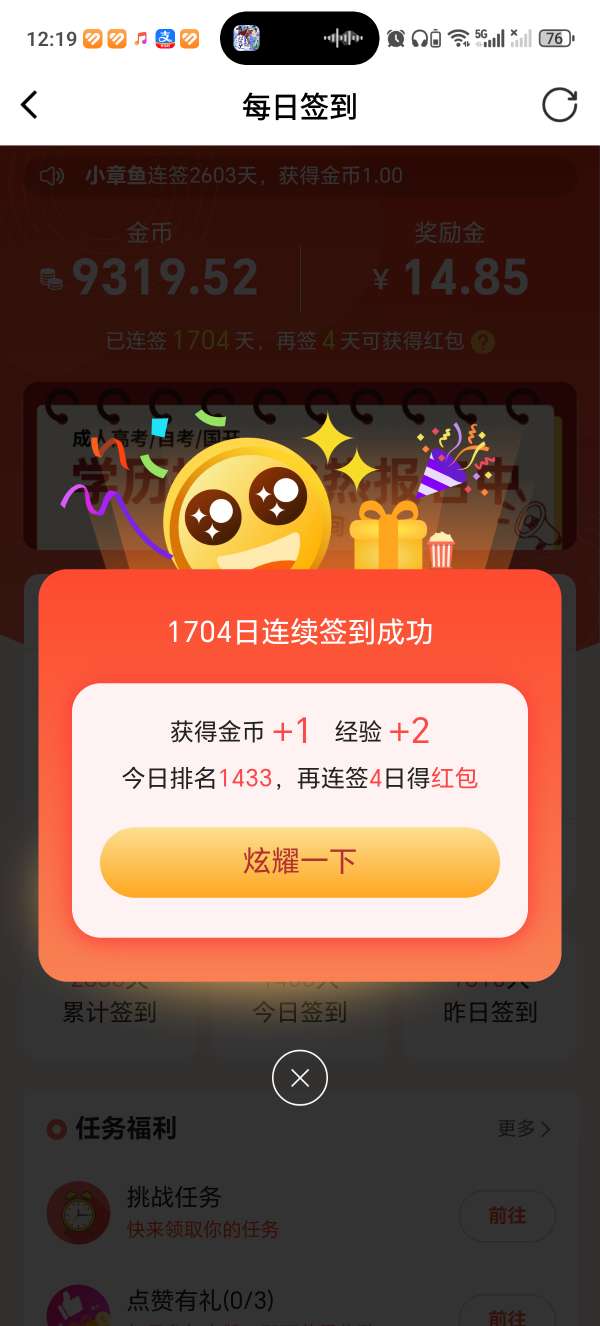Tap the 炫耀一下 share button
The width and height of the screenshot is (600, 1326).
tap(300, 861)
